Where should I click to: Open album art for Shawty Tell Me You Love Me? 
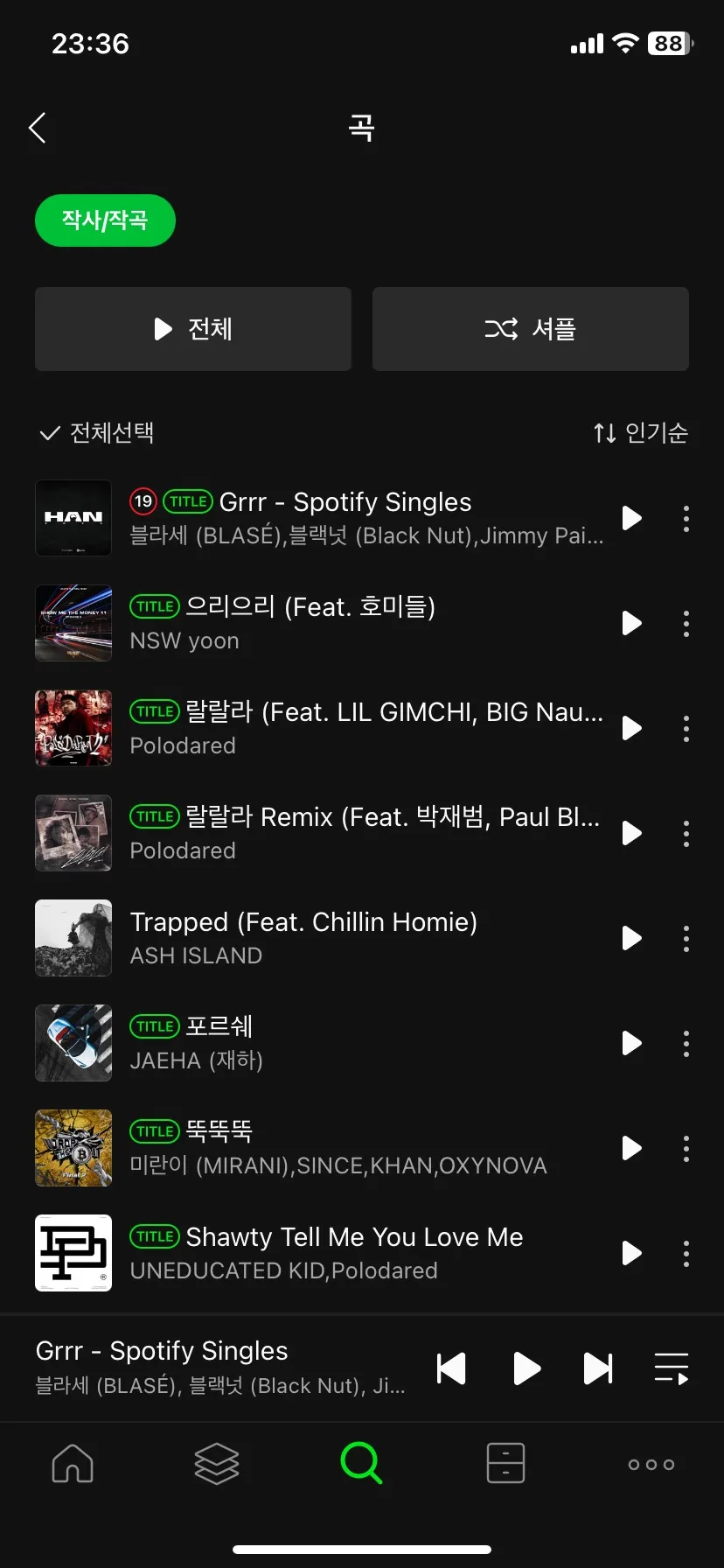pos(73,1253)
